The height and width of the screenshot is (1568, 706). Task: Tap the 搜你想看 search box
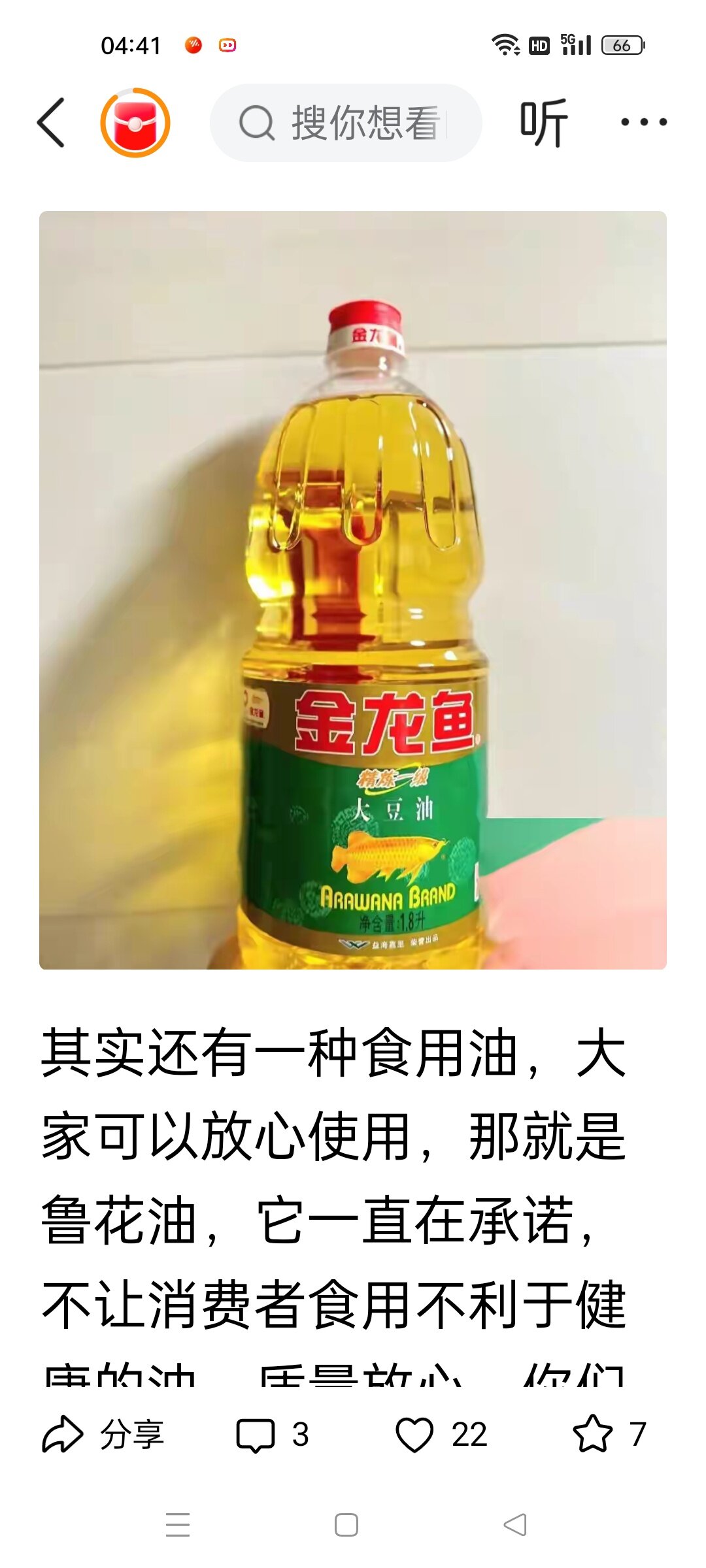click(x=345, y=122)
